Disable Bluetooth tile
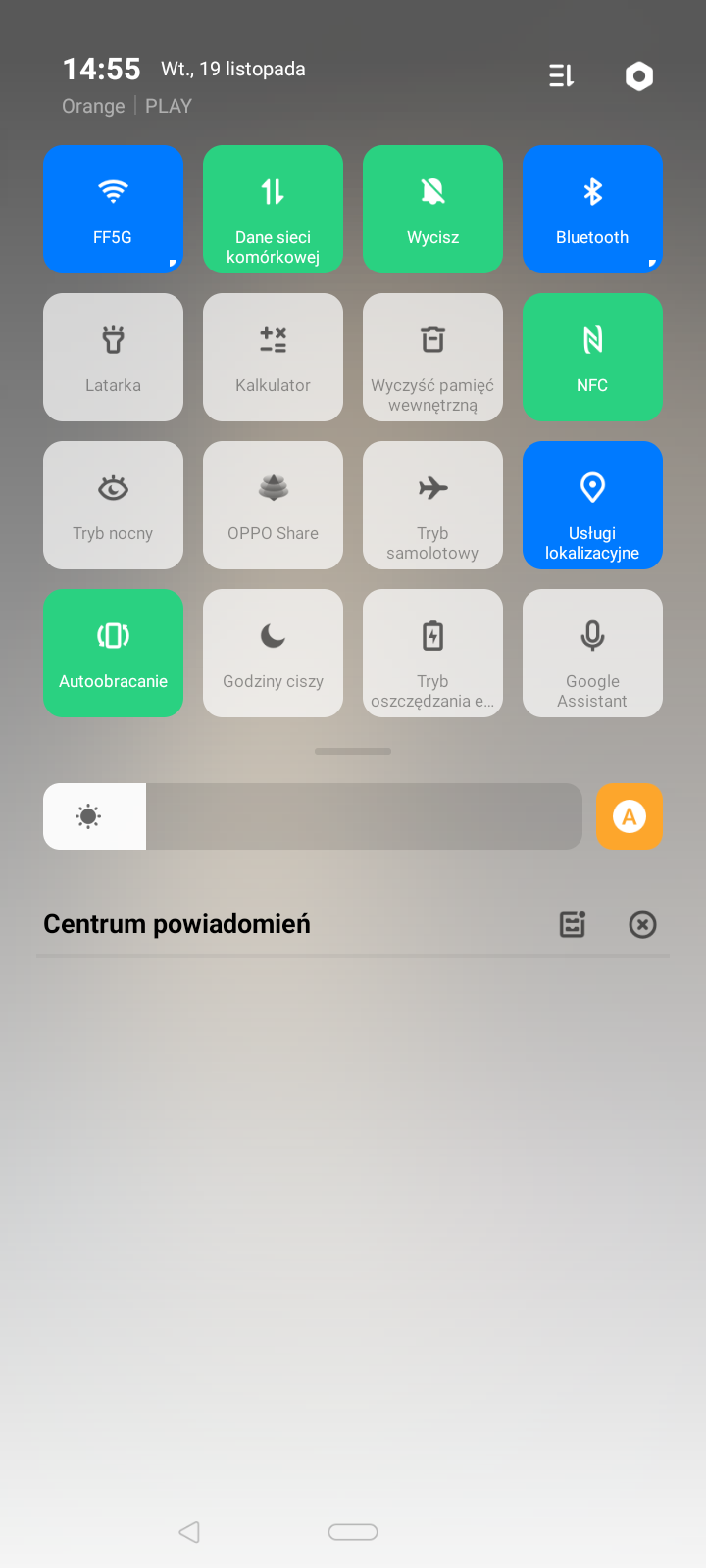 [x=593, y=209]
